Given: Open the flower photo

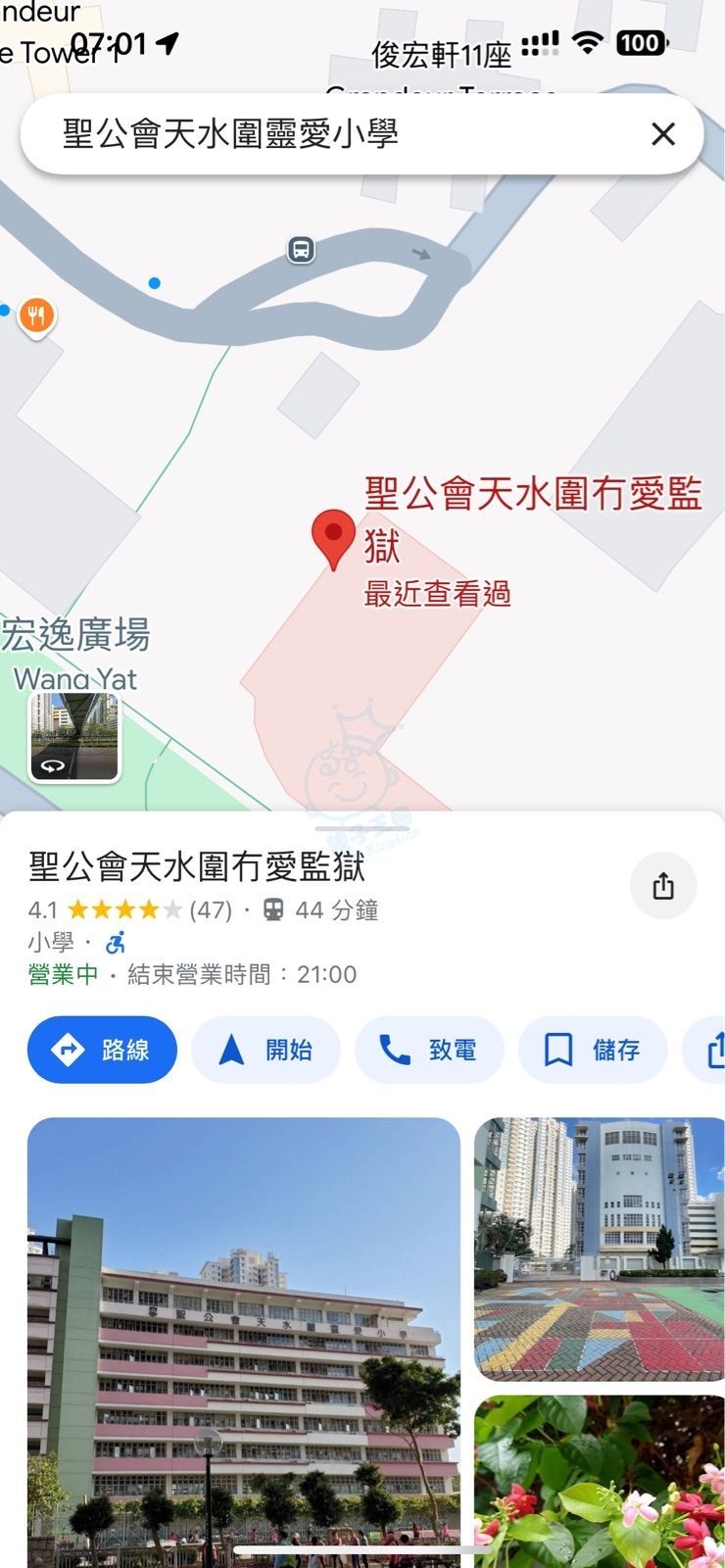Looking at the screenshot, I should 600,1480.
